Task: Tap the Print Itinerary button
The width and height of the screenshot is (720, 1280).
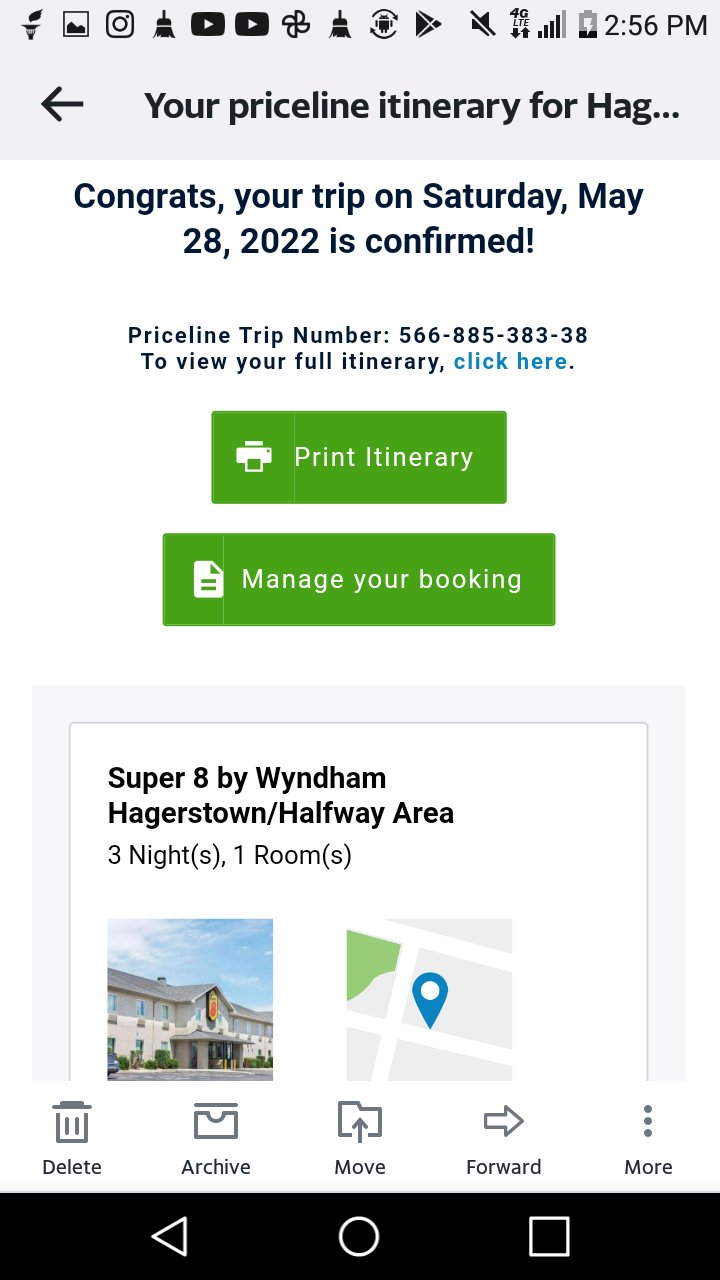Action: (x=359, y=457)
